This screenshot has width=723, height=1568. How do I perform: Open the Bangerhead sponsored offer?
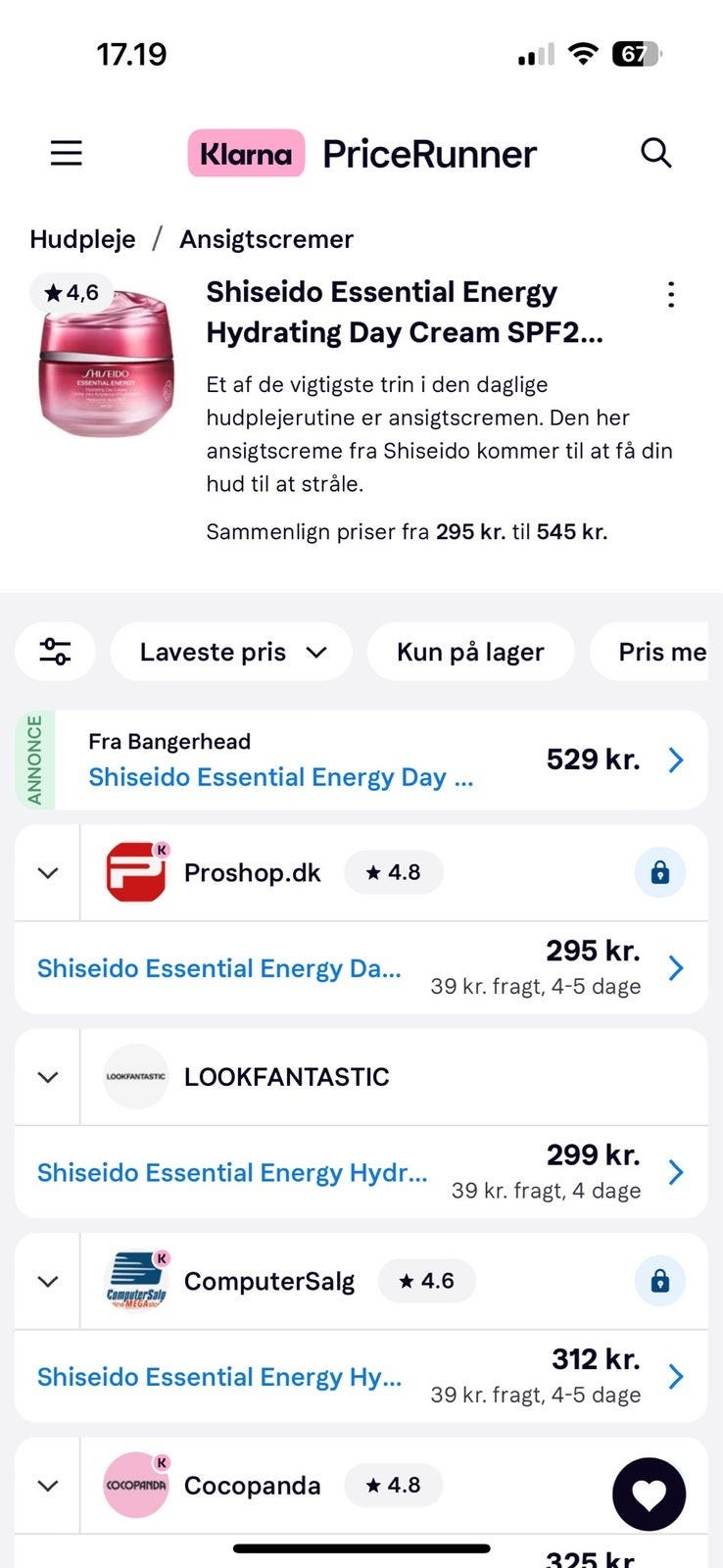[372, 760]
